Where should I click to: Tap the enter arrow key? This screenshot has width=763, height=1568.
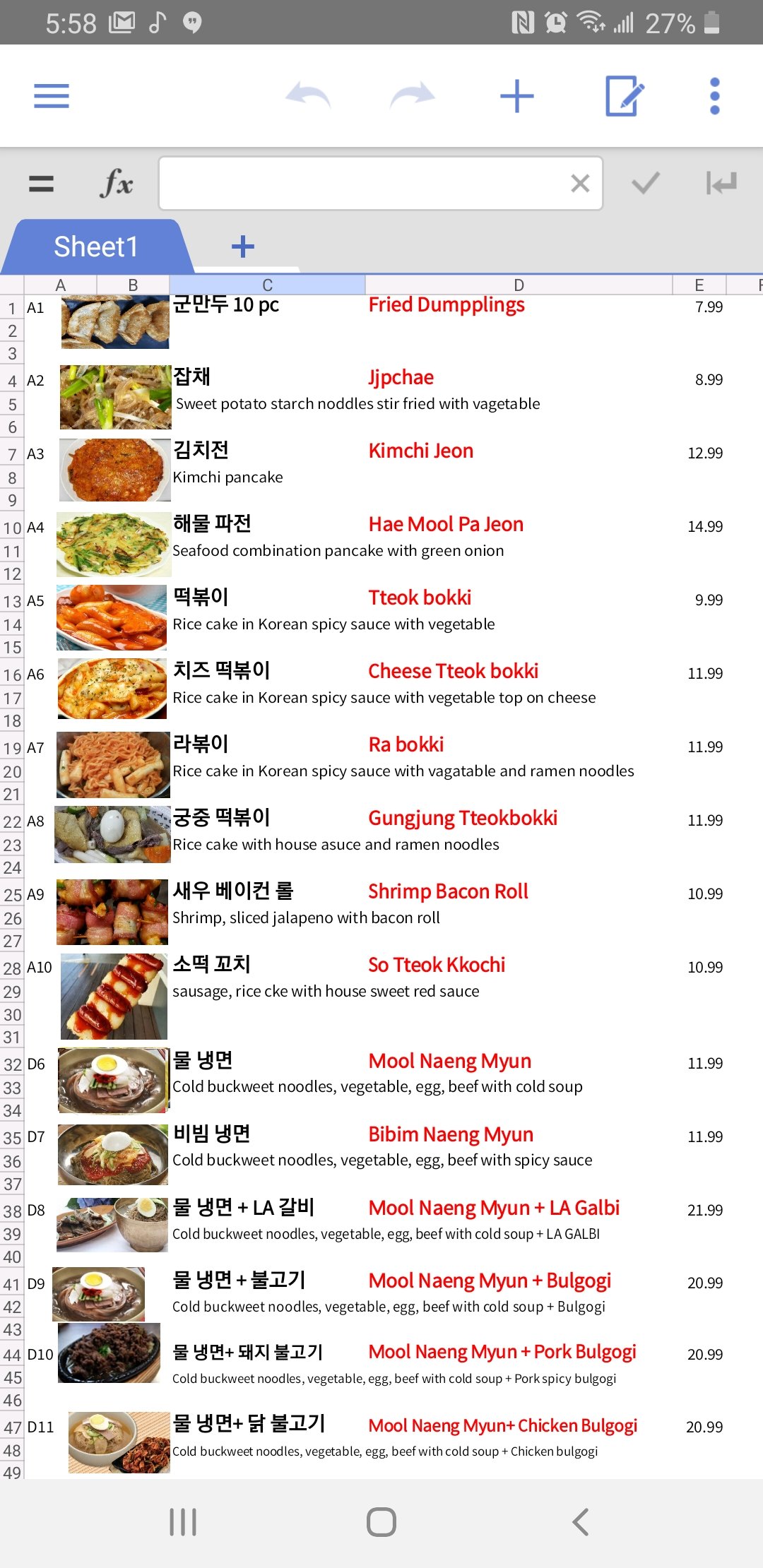(721, 184)
